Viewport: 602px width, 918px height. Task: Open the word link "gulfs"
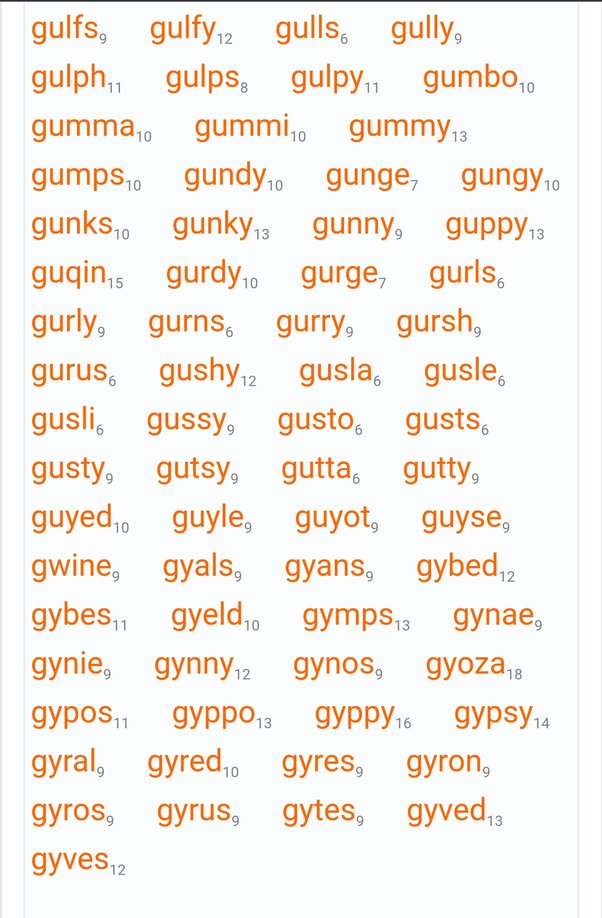(x=64, y=30)
